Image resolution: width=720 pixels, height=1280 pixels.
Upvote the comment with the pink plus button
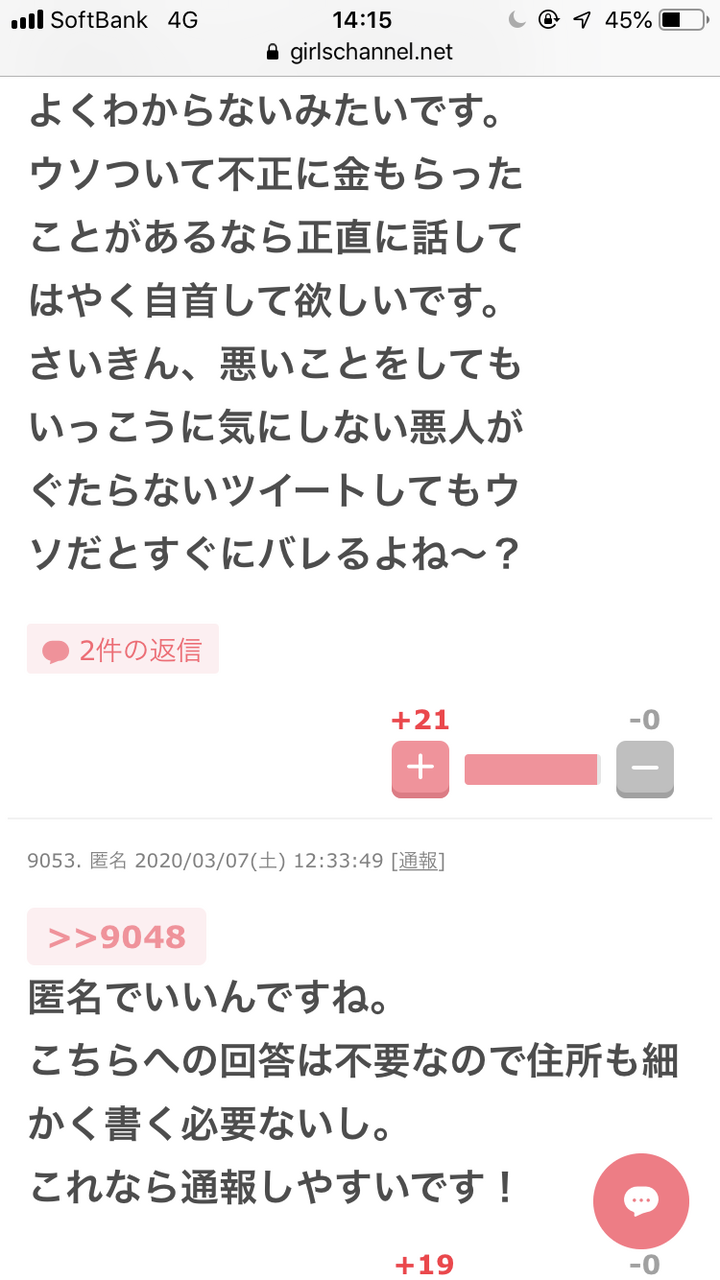420,768
